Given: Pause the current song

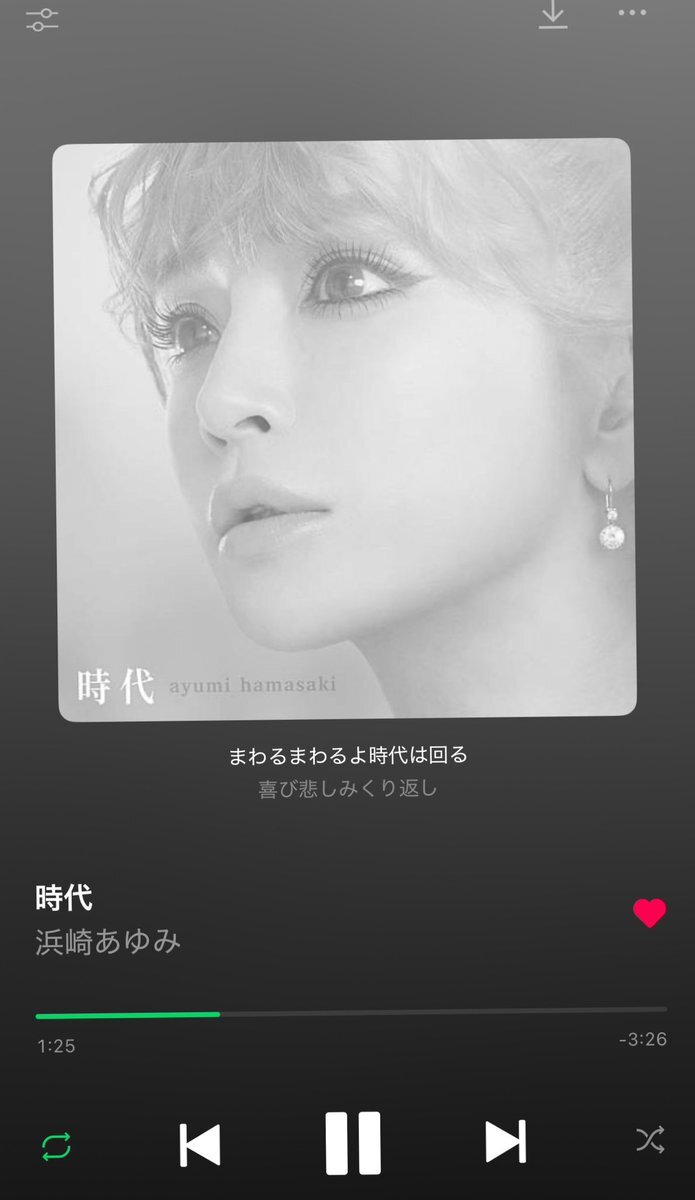Looking at the screenshot, I should (352, 1143).
